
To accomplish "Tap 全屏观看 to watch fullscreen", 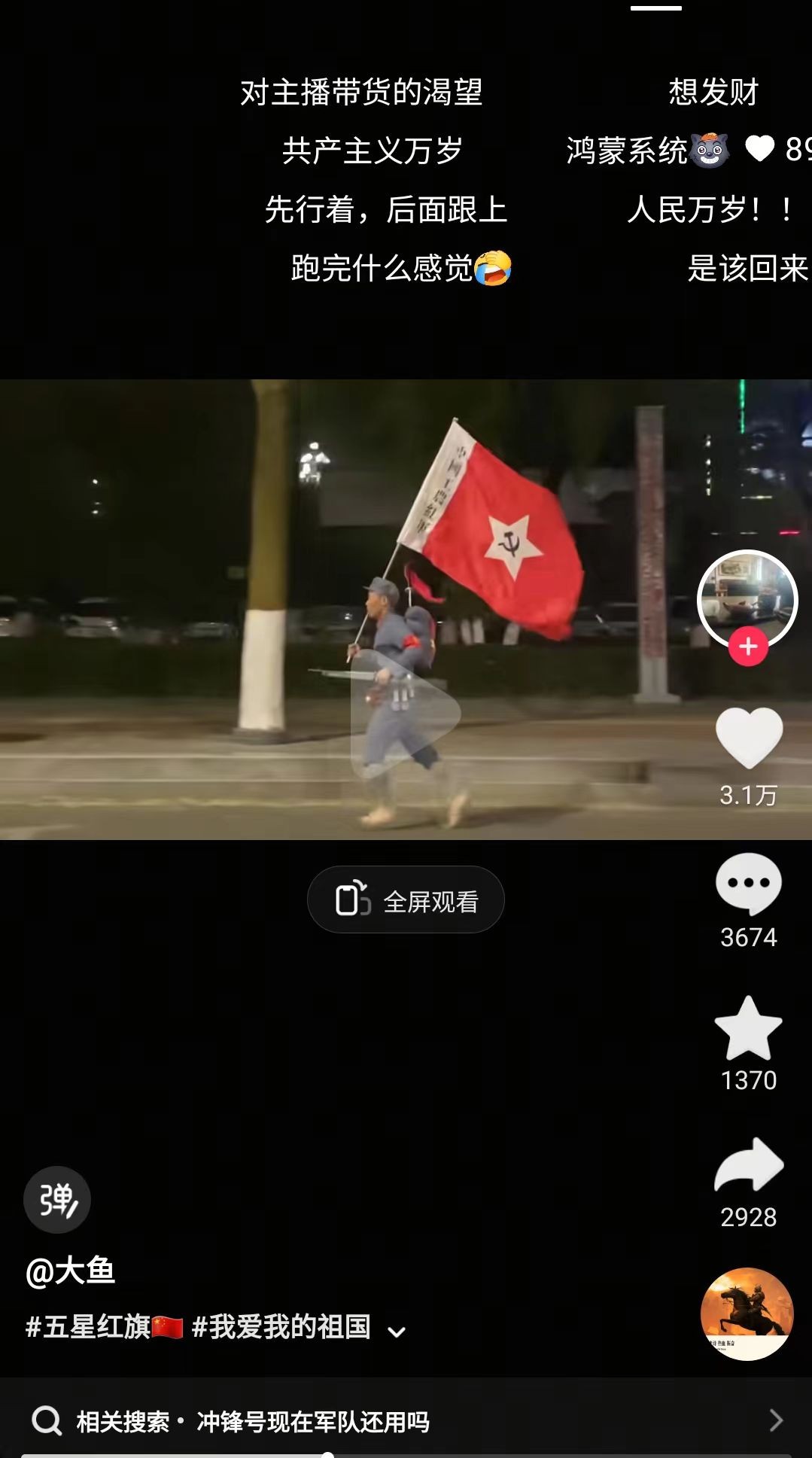I will 406,900.
